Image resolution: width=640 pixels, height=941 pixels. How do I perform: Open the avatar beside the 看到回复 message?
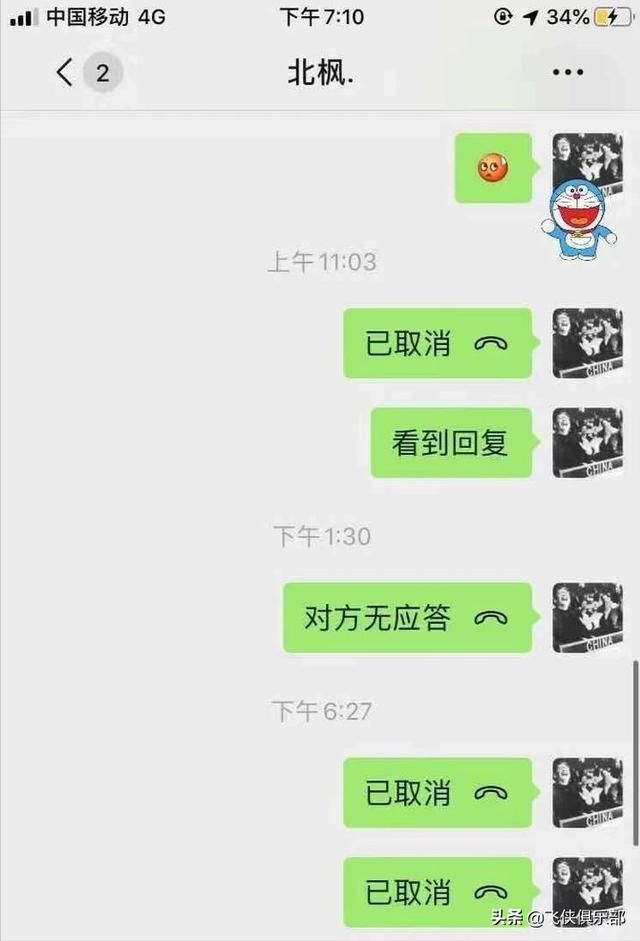click(x=587, y=442)
